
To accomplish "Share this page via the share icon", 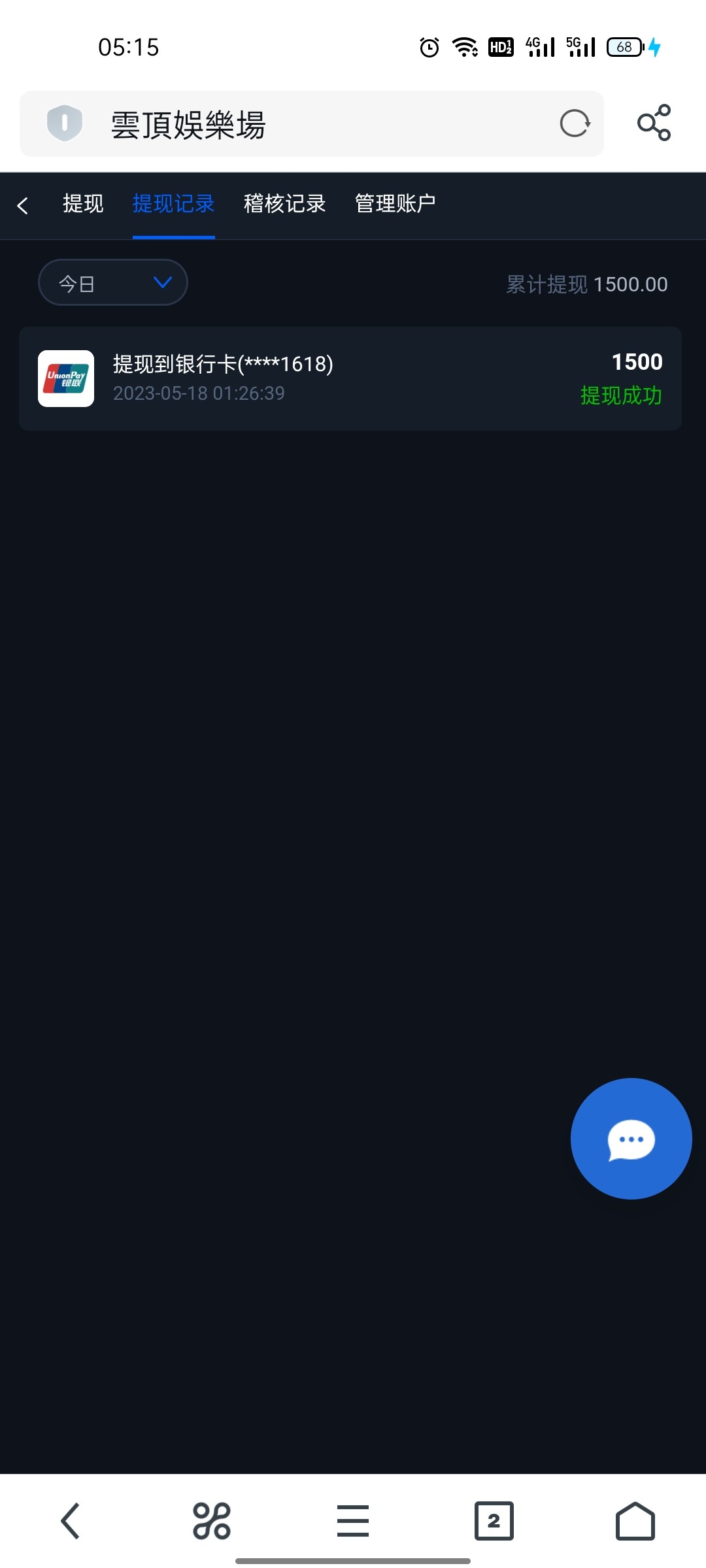I will click(x=654, y=123).
